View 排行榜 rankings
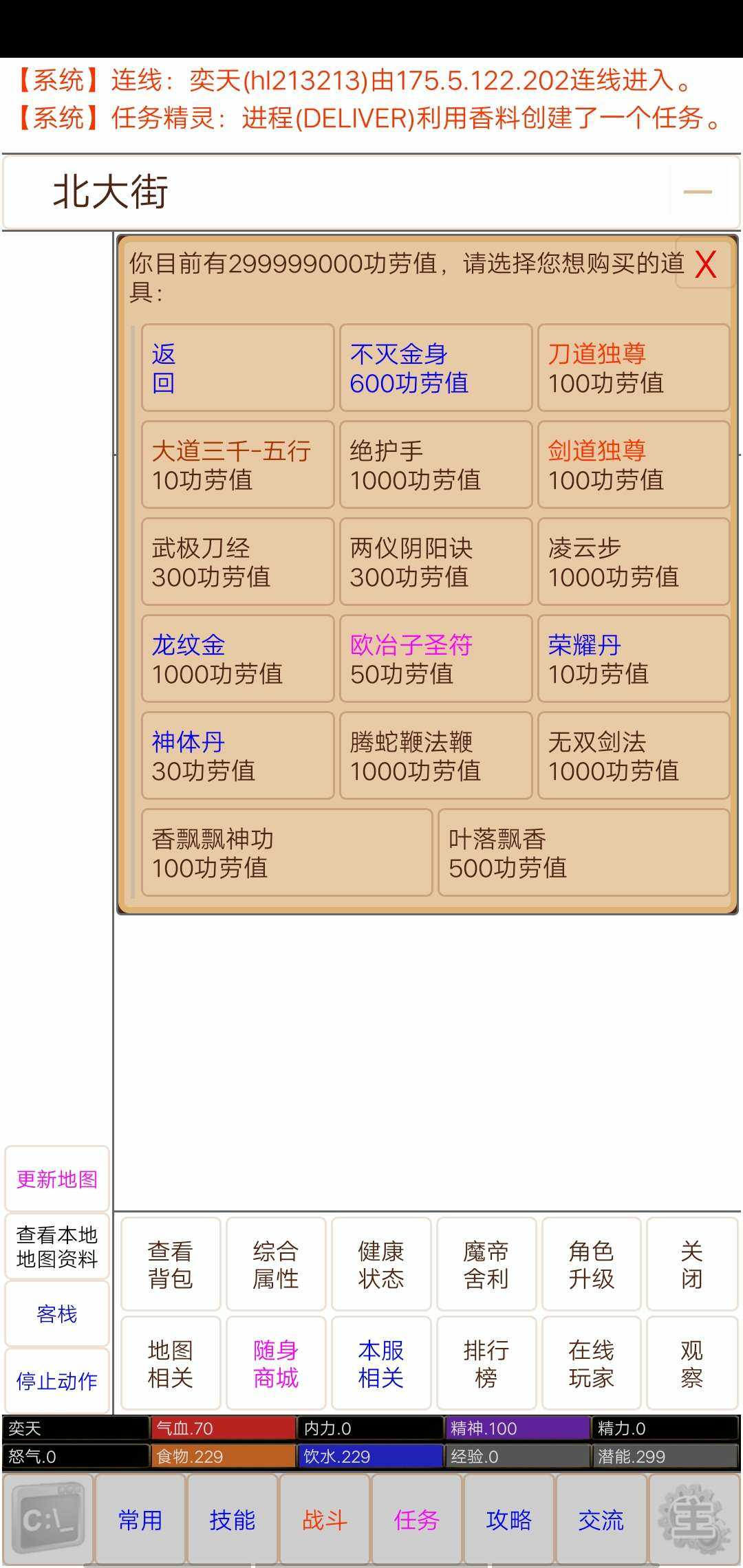The image size is (743, 1568). click(x=486, y=1363)
